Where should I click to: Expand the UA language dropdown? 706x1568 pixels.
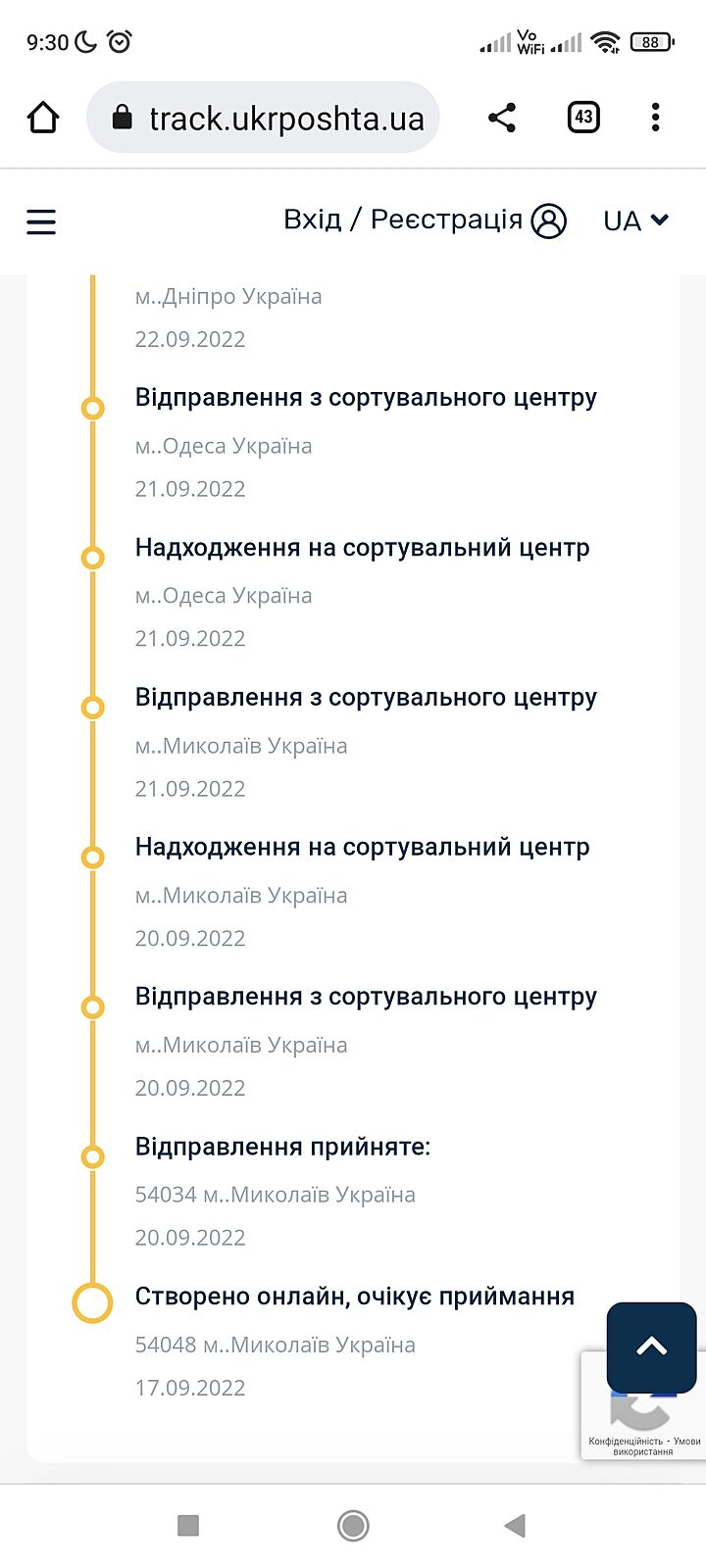635,220
